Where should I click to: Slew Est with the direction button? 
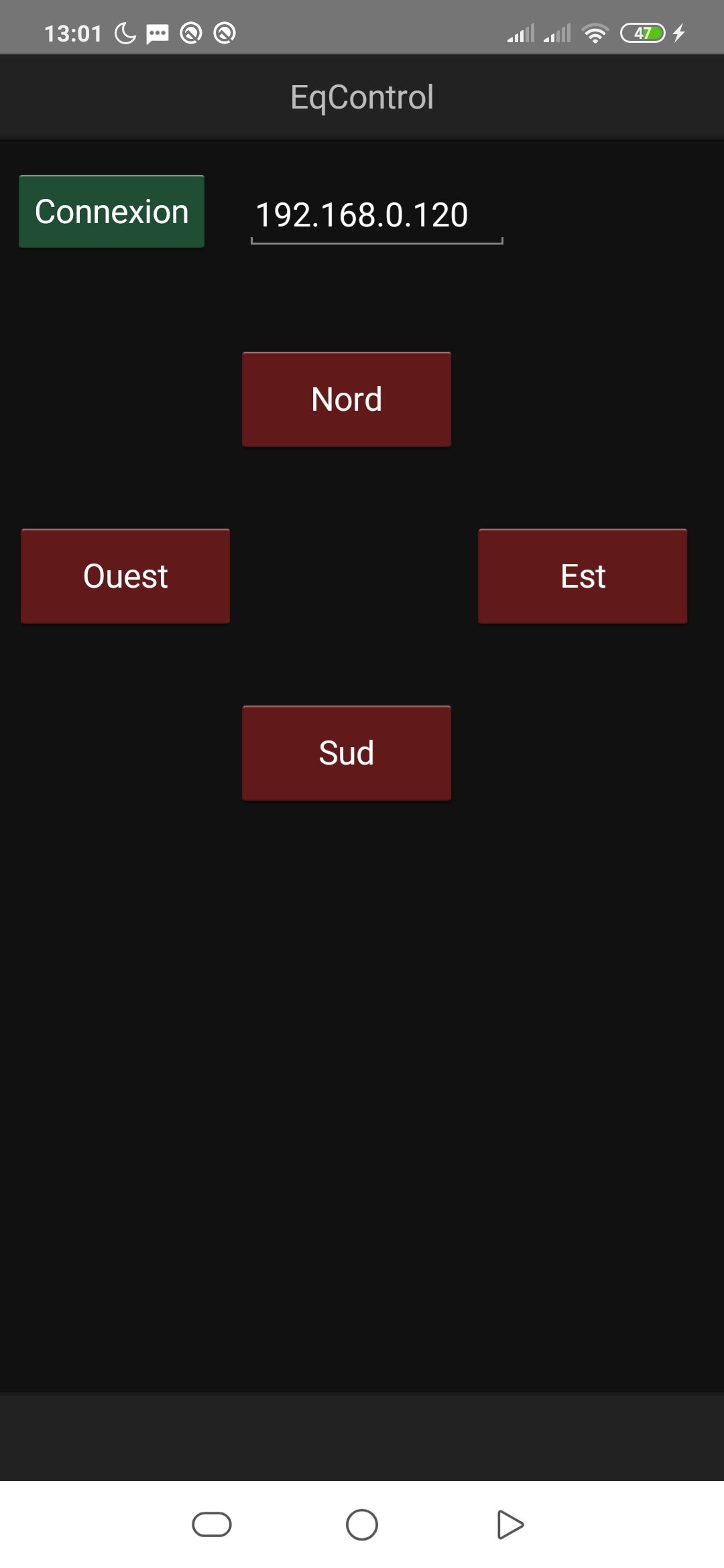pyautogui.click(x=582, y=576)
